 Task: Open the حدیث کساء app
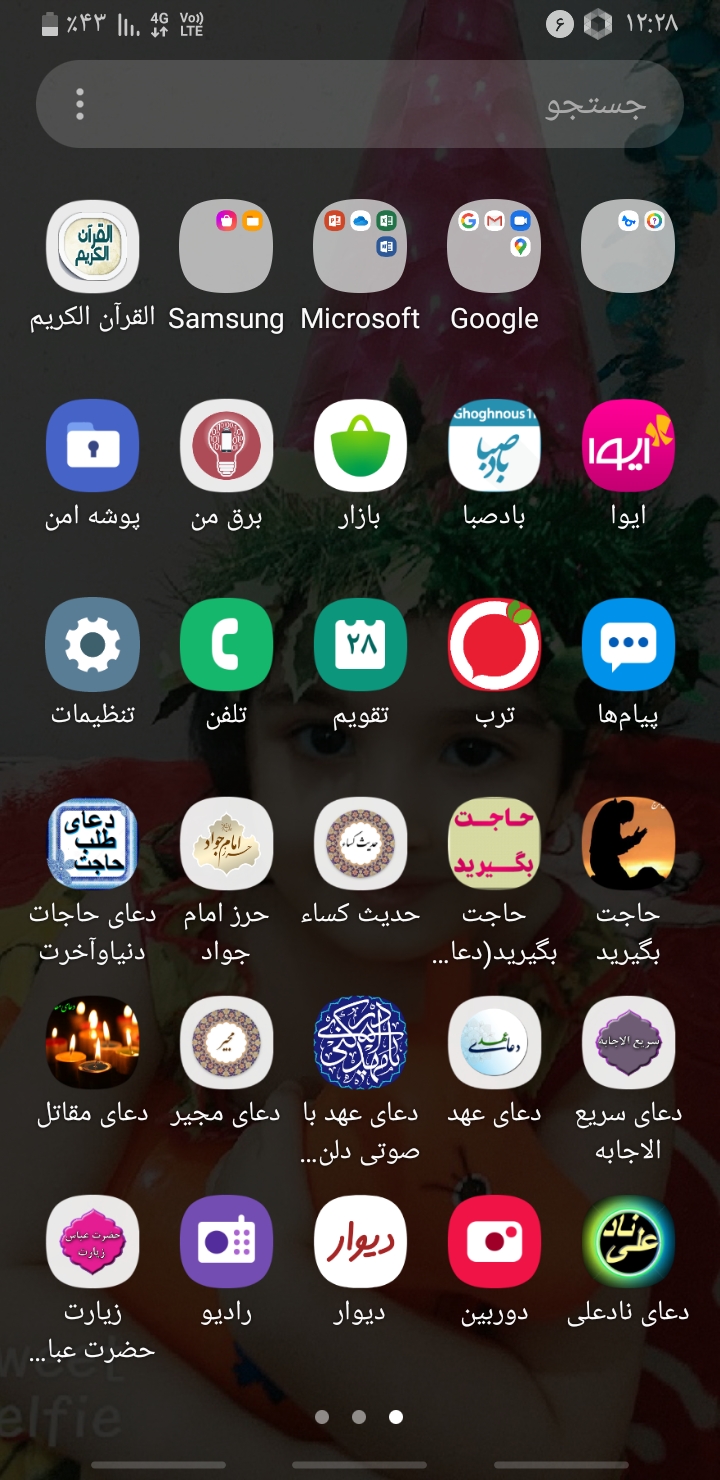pyautogui.click(x=360, y=844)
